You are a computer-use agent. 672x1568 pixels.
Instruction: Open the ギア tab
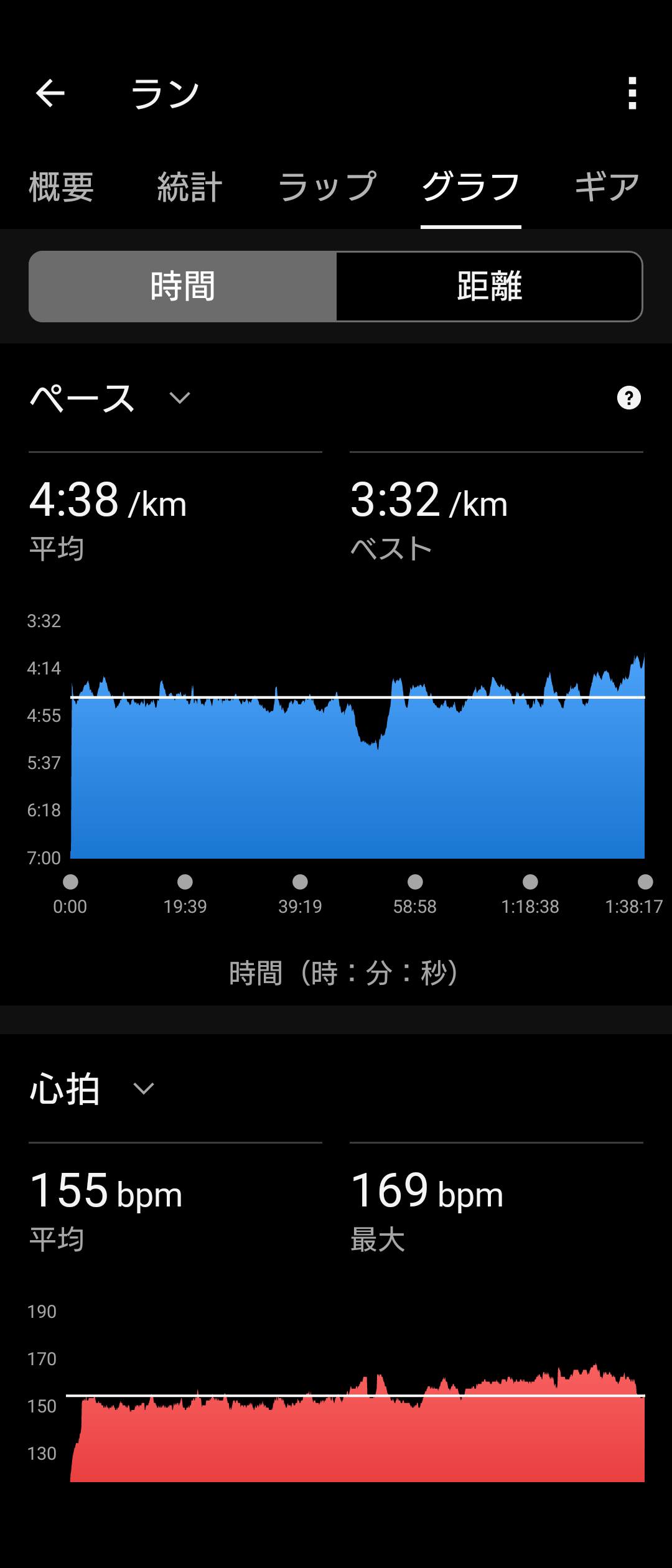607,187
